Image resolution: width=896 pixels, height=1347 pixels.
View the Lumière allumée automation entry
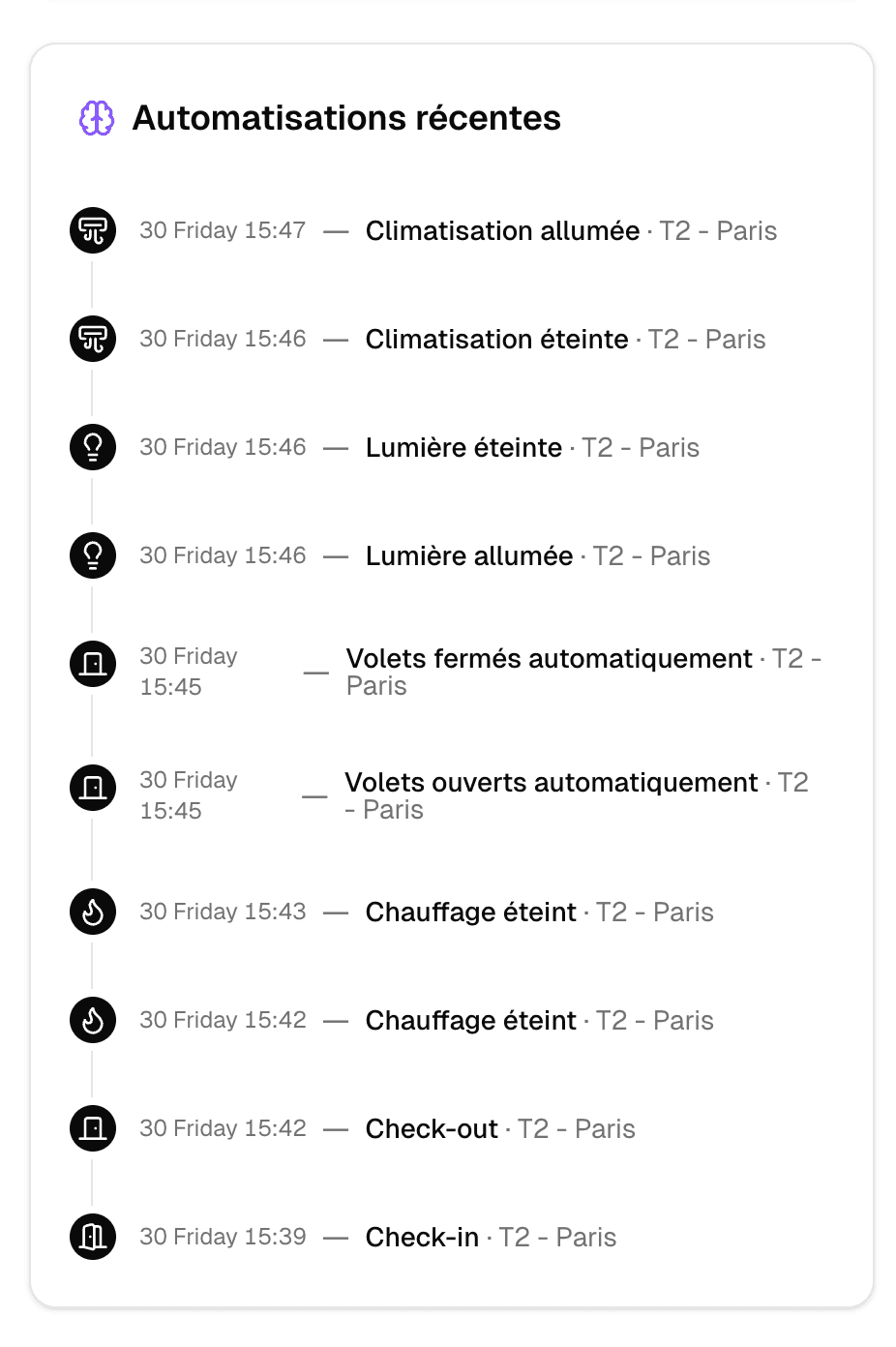tap(469, 556)
